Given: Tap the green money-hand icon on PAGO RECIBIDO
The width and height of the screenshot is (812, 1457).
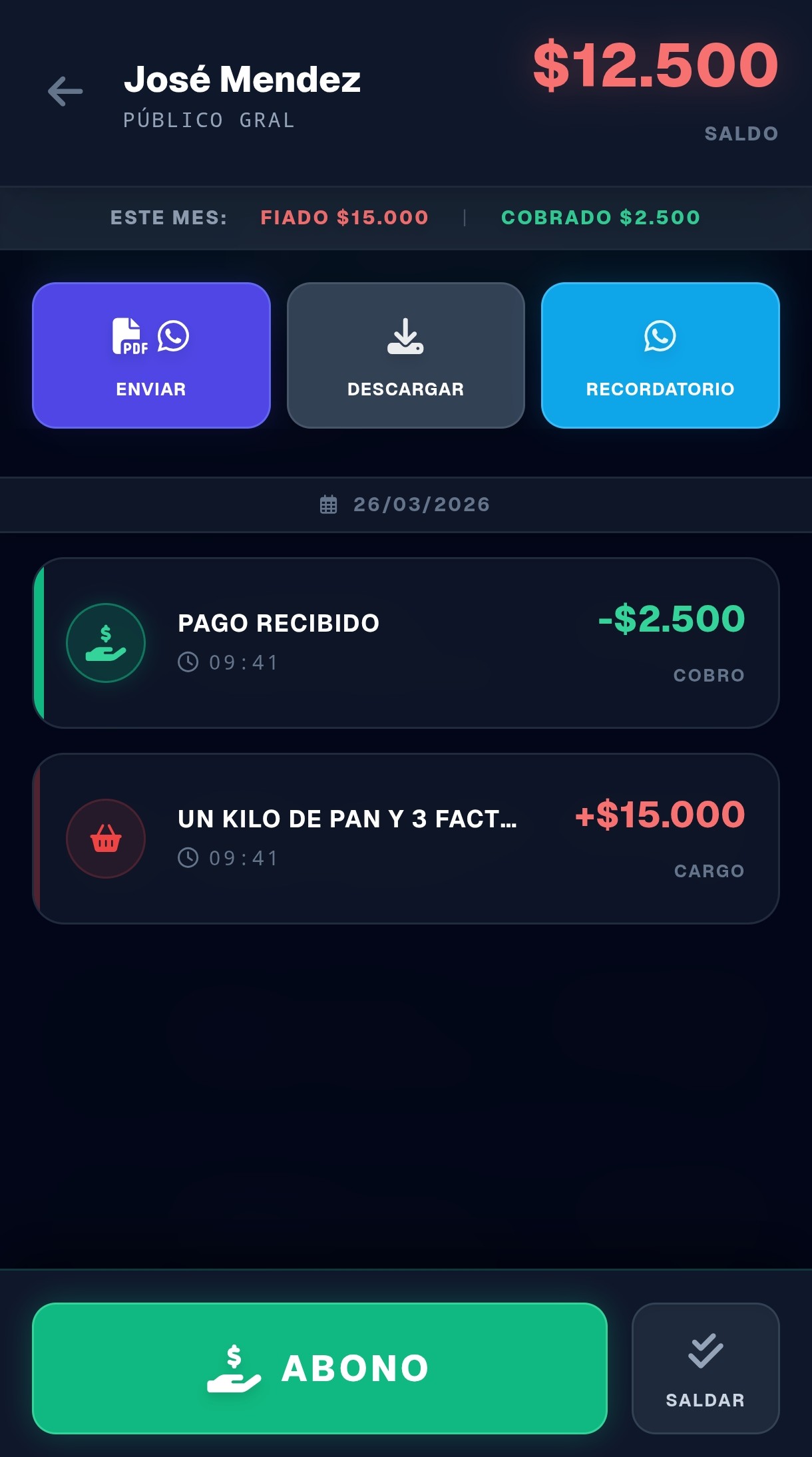Looking at the screenshot, I should click(106, 642).
